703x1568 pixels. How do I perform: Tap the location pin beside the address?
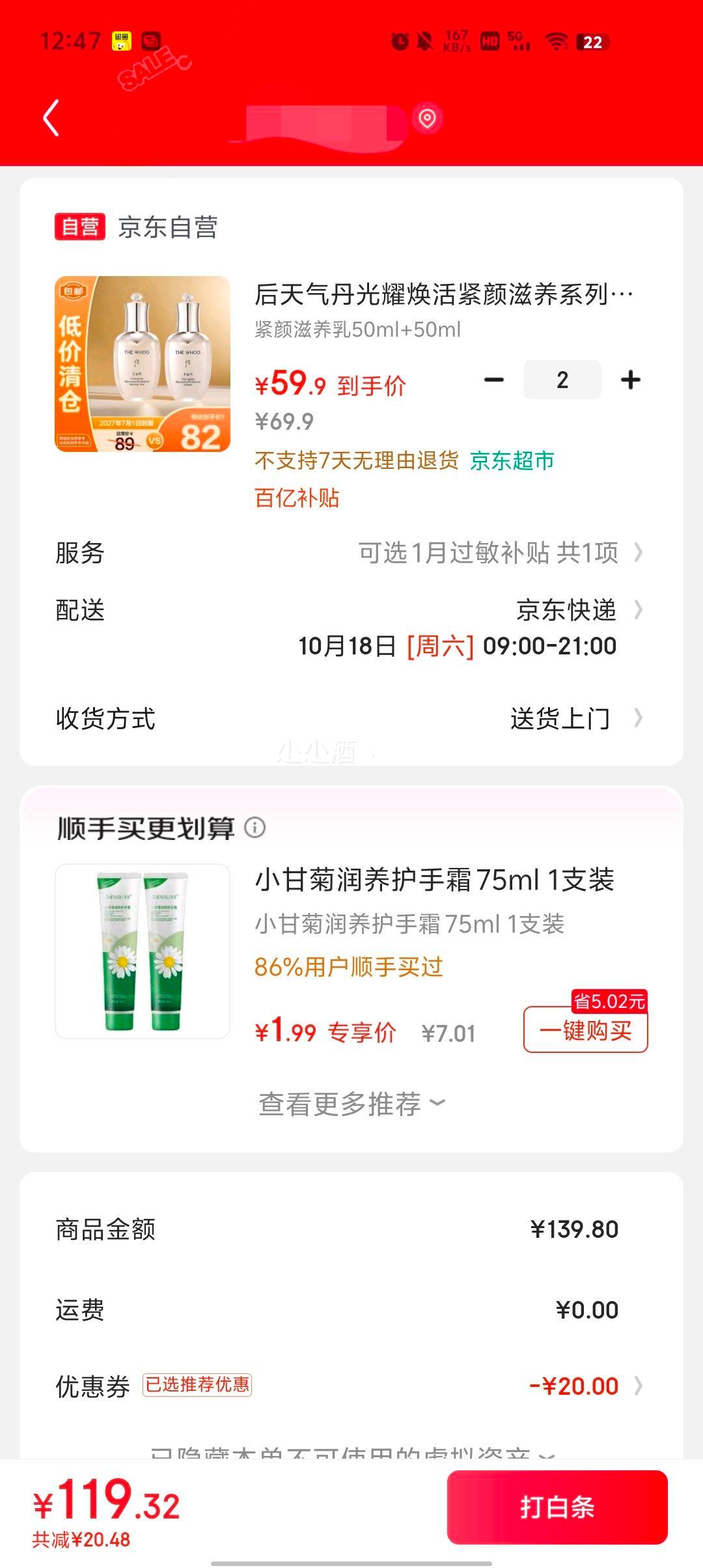click(x=427, y=119)
